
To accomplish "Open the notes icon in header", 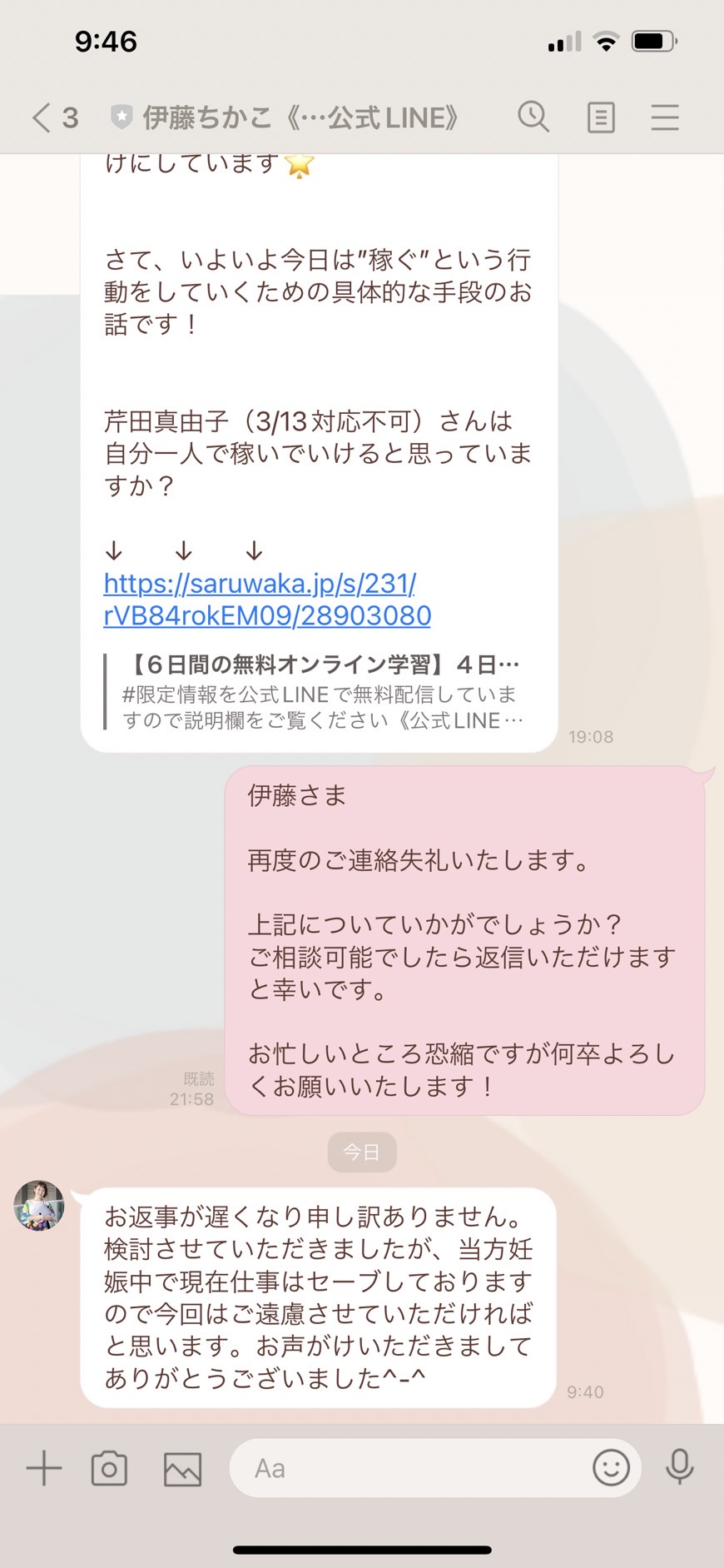I will click(x=601, y=117).
